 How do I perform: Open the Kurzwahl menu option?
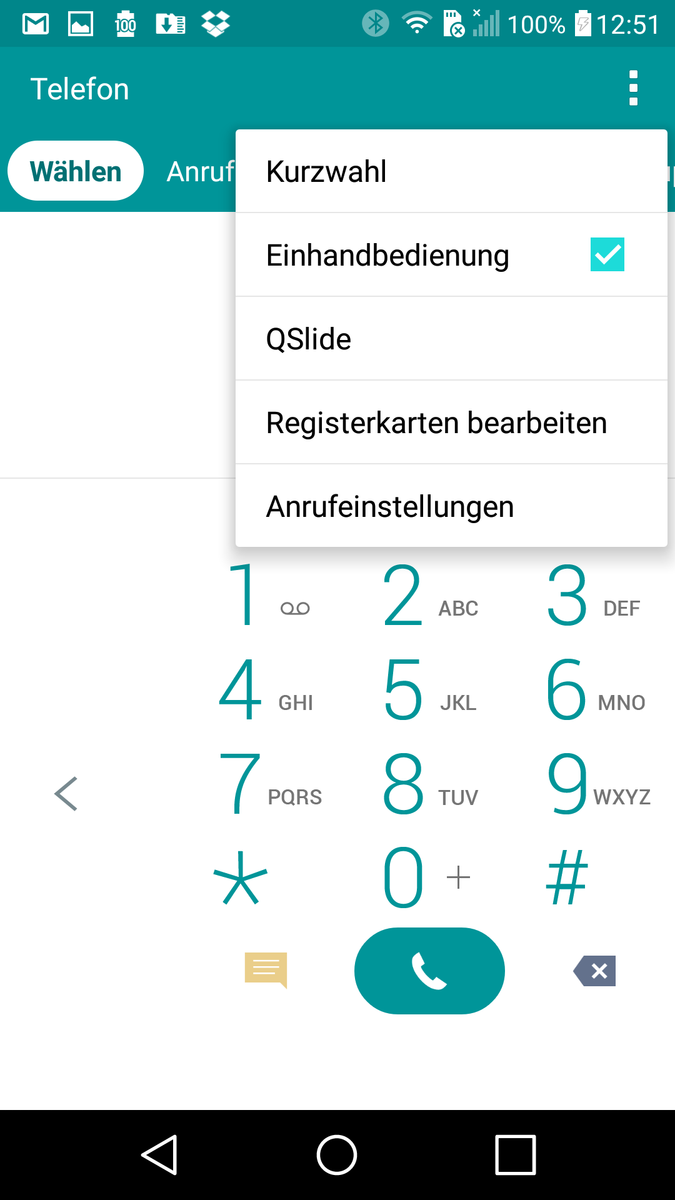pyautogui.click(x=450, y=172)
